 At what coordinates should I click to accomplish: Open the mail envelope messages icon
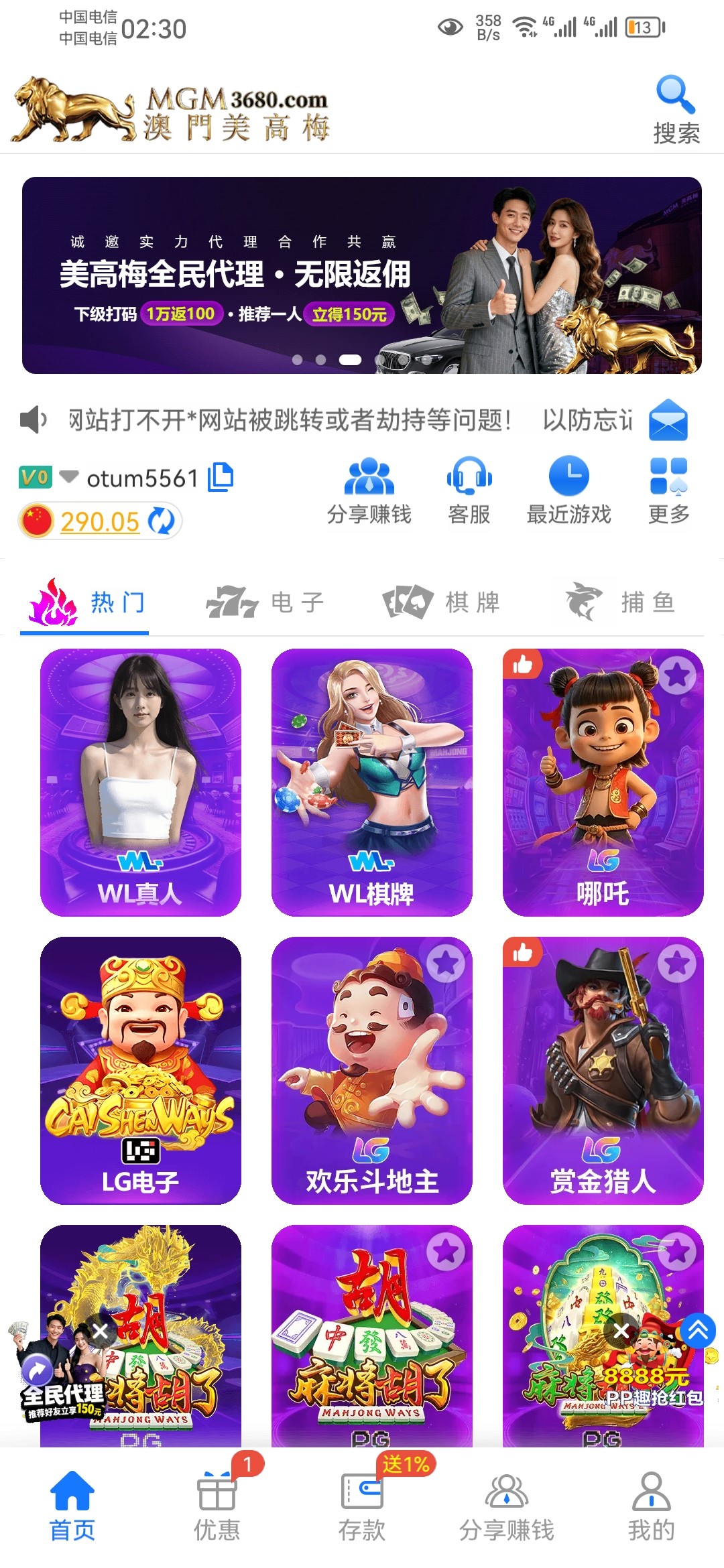pos(668,420)
